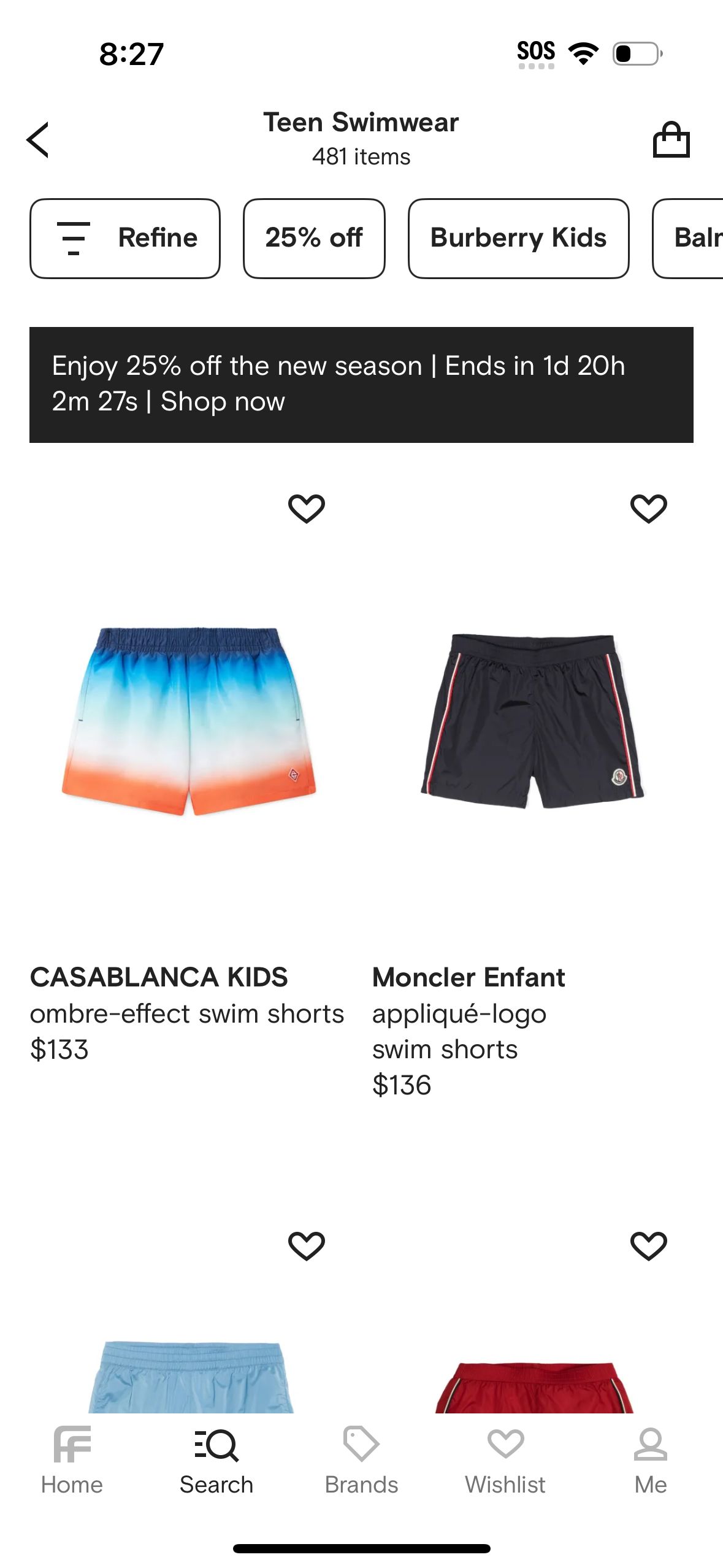Add Moncler Enfant shorts to wishlist

(x=648, y=508)
